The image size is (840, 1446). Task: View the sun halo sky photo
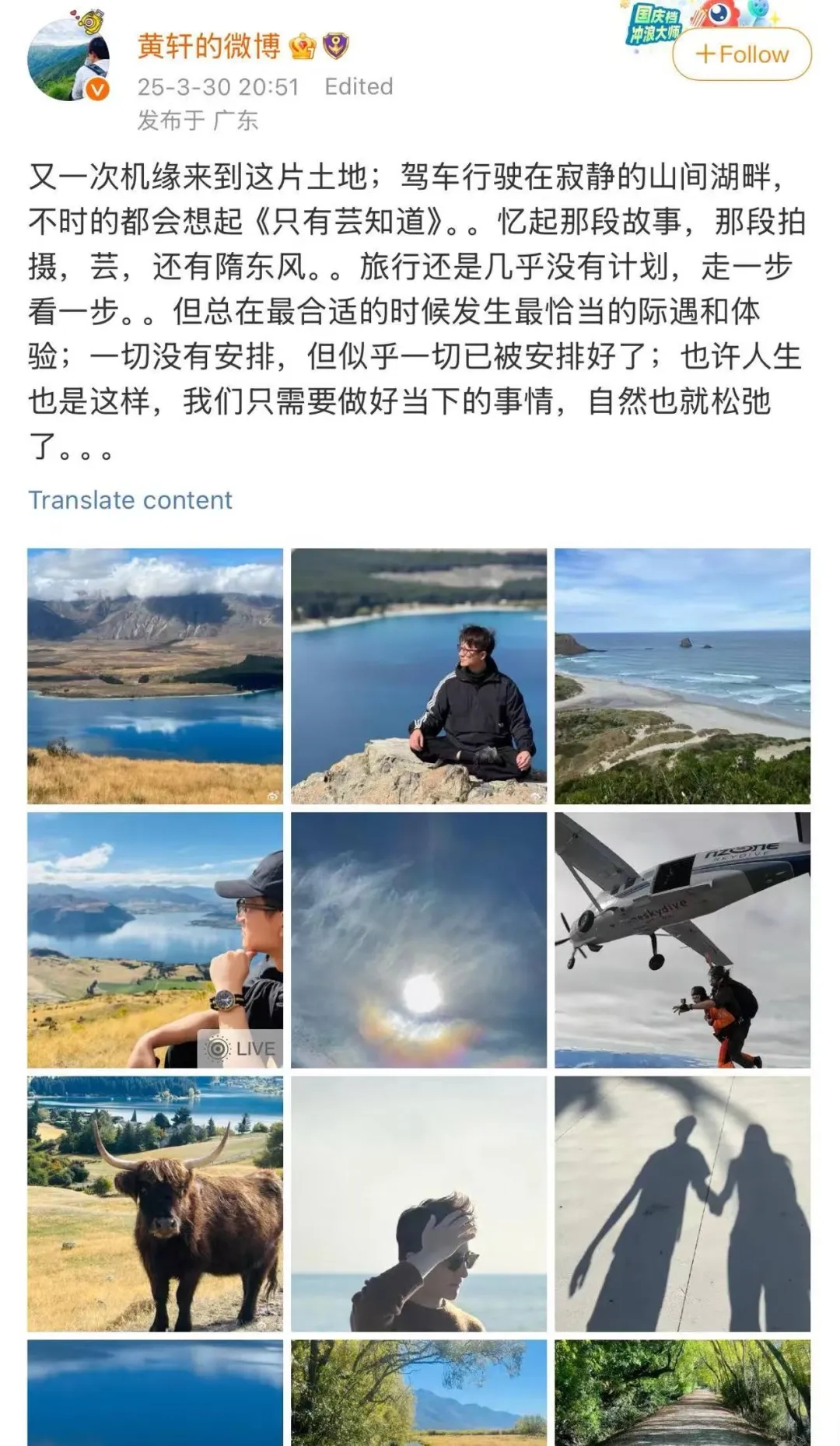click(x=418, y=940)
